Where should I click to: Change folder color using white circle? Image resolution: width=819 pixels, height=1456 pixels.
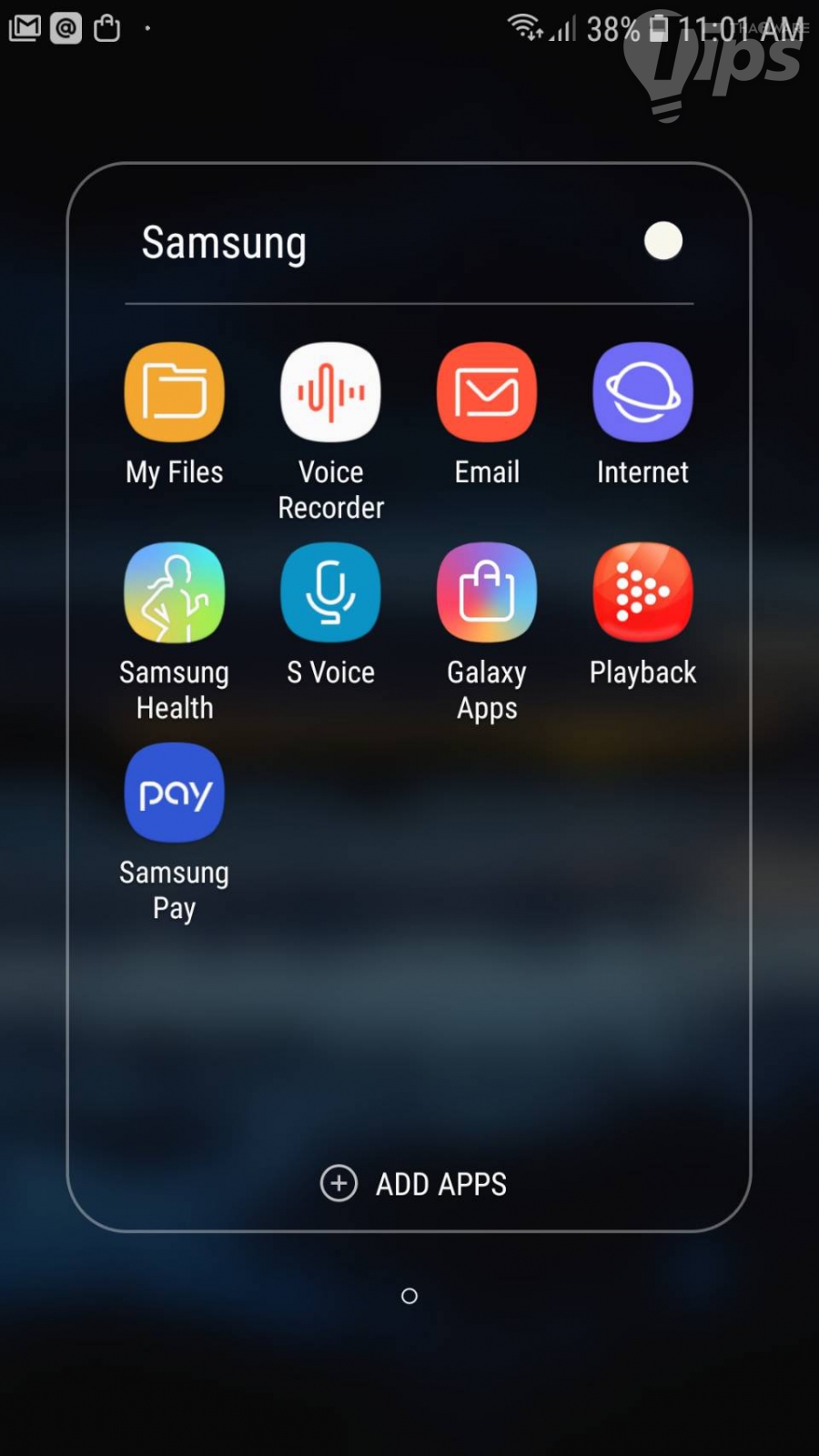point(663,241)
